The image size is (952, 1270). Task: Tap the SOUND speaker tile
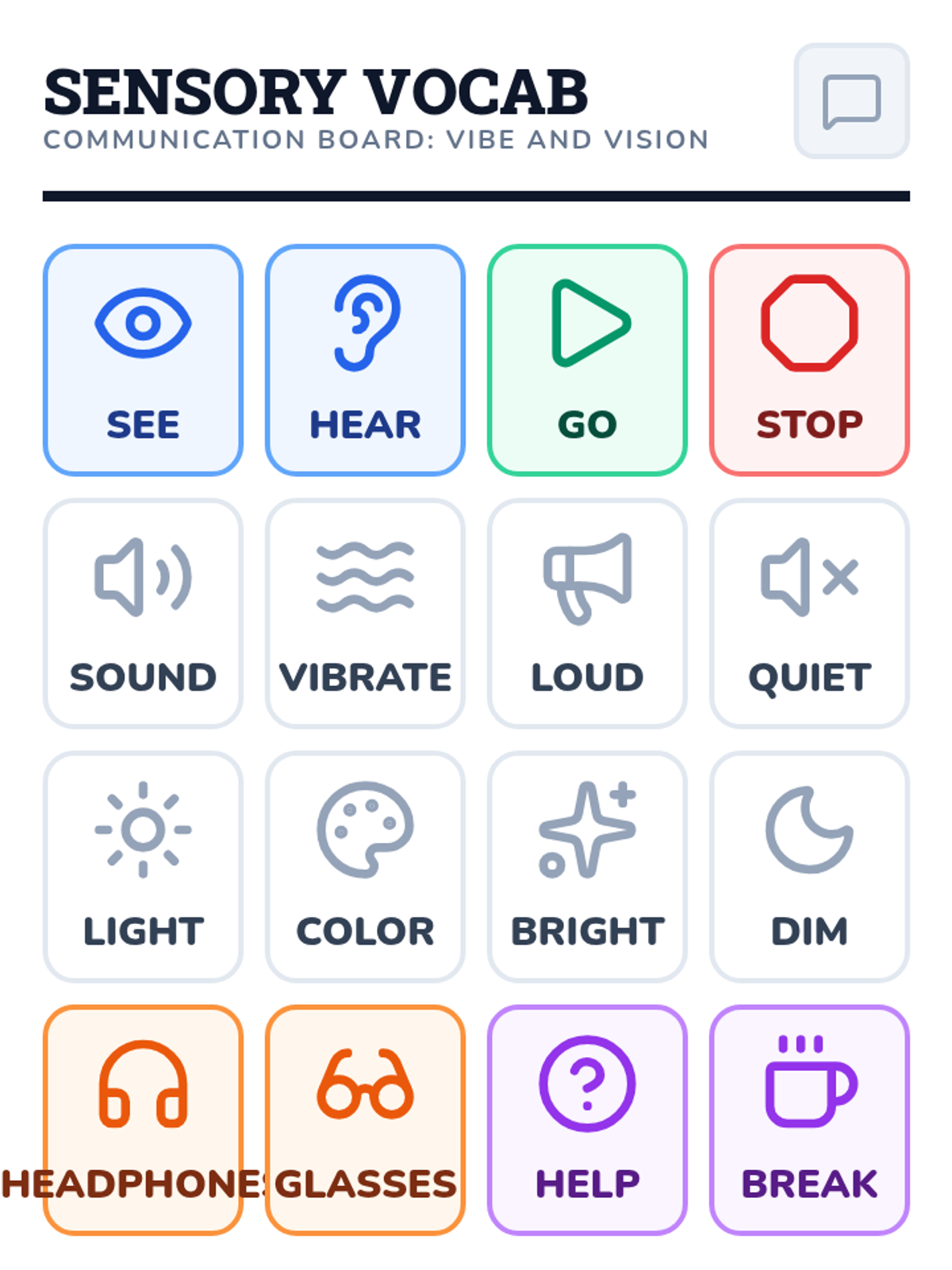click(x=143, y=614)
